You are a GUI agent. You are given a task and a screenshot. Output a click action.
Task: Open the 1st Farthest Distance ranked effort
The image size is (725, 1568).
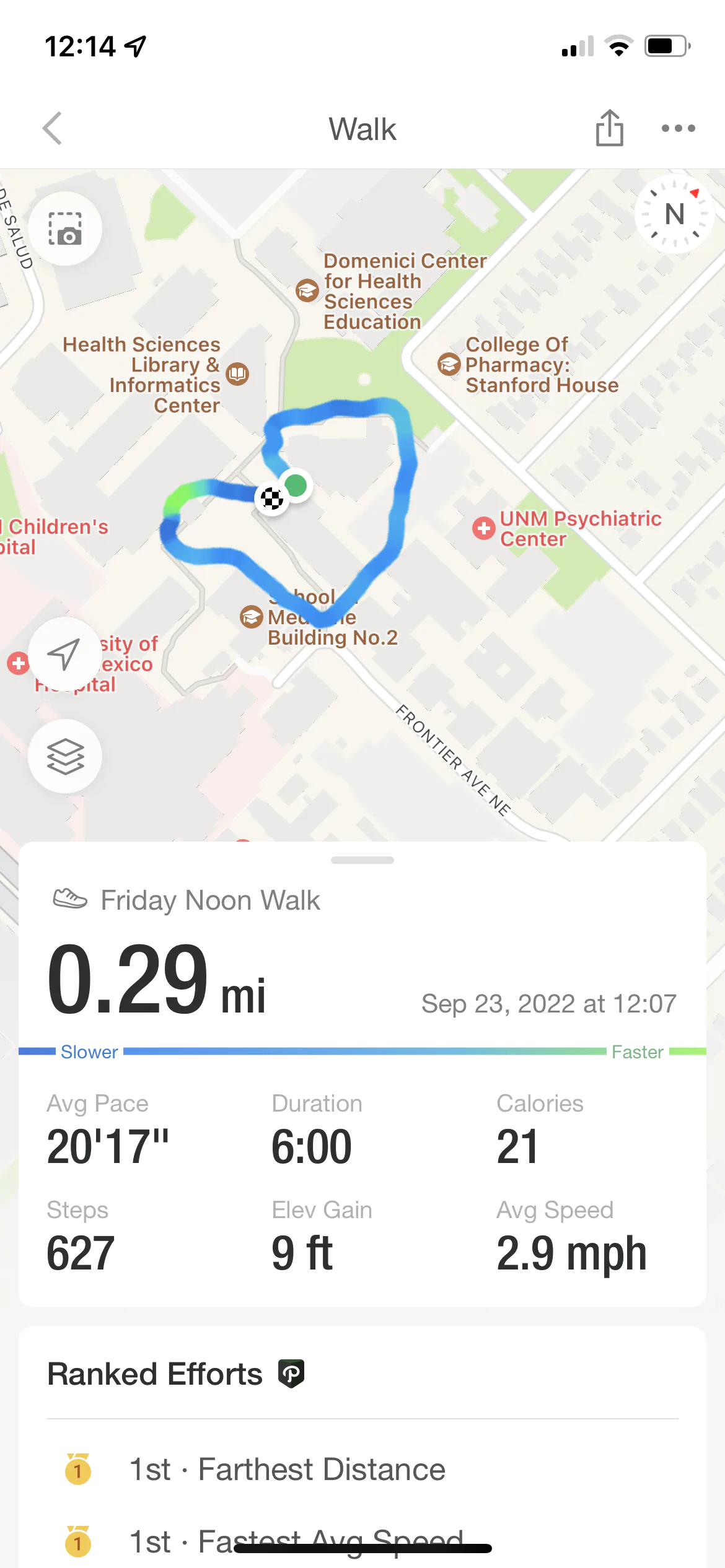(287, 1469)
